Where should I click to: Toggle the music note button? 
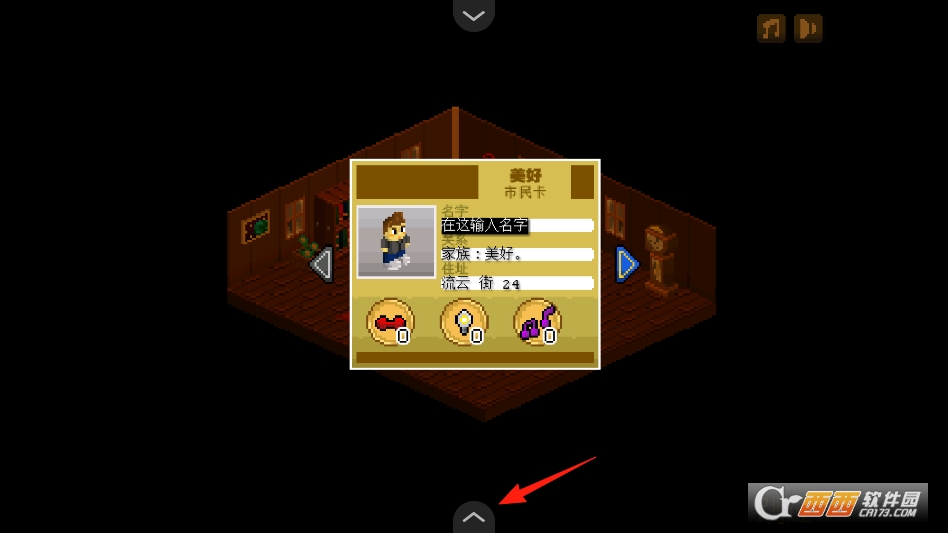click(x=771, y=28)
